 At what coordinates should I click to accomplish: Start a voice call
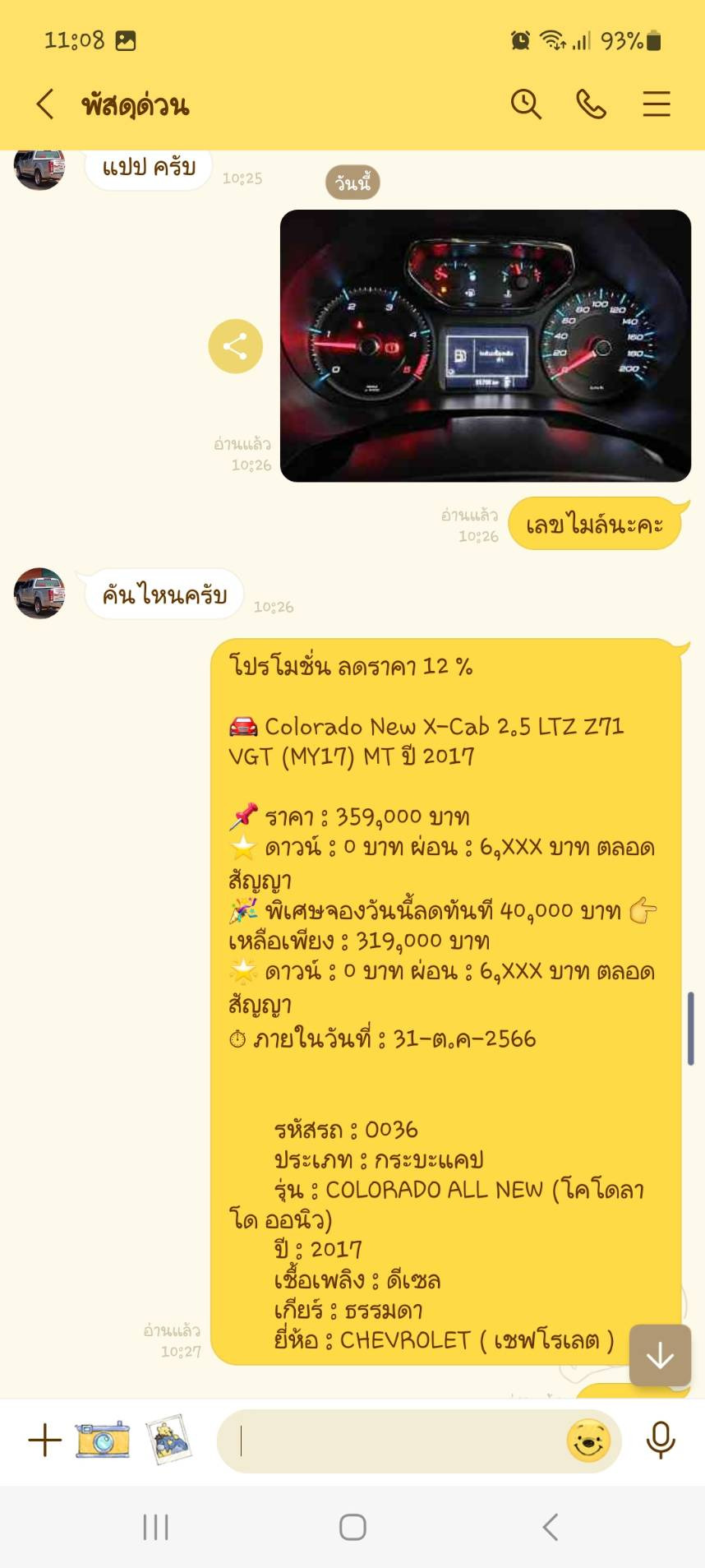coord(592,104)
